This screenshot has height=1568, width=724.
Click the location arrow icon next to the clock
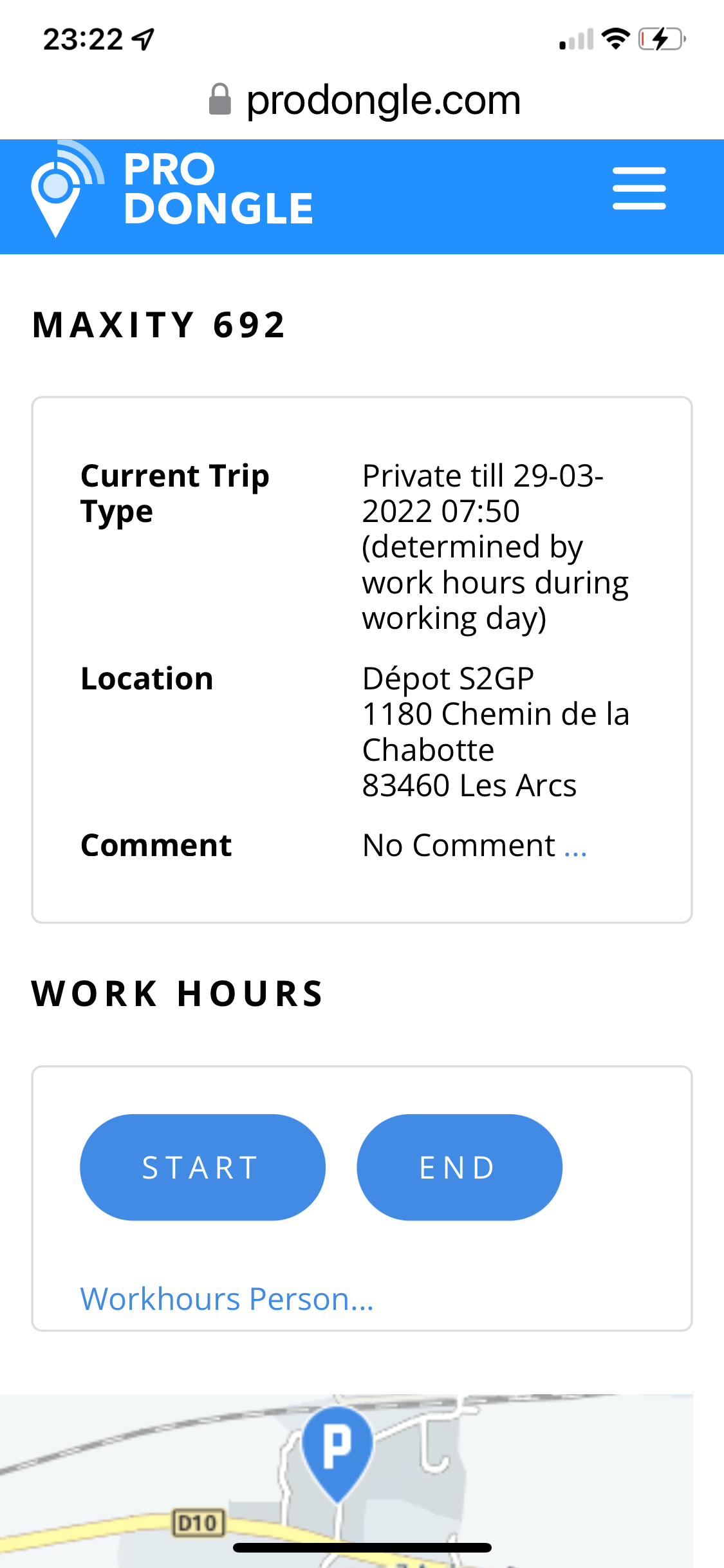point(142,39)
